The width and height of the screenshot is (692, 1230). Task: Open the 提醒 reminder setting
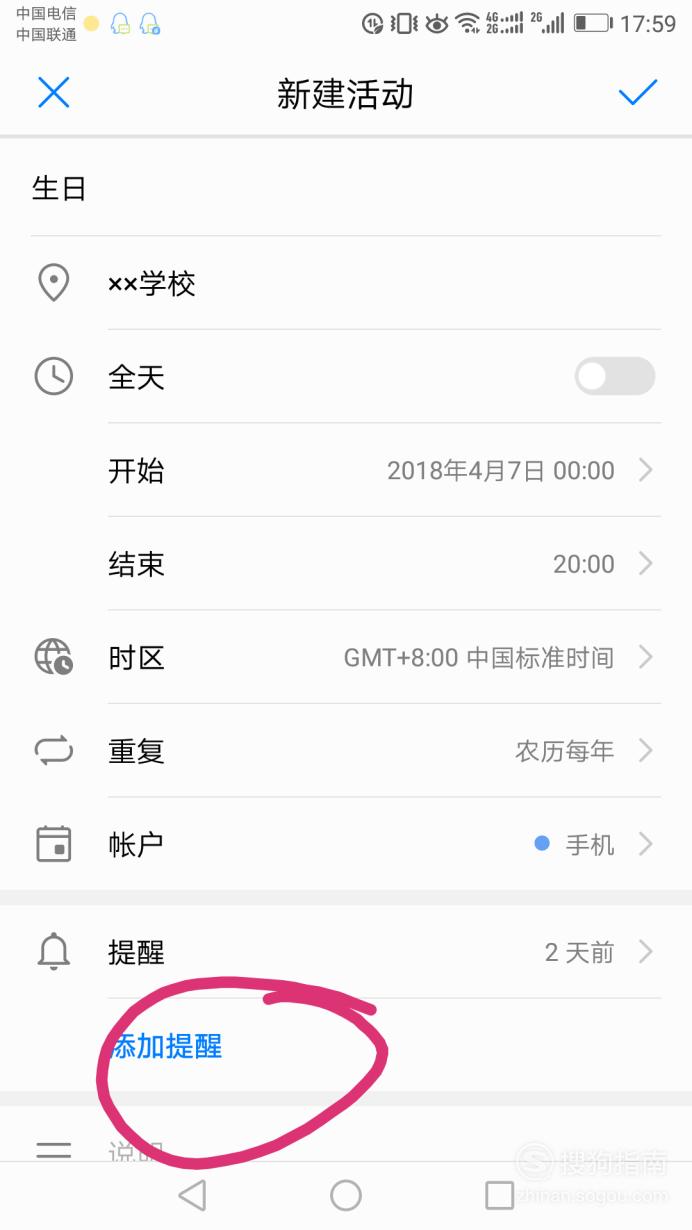[x=345, y=952]
